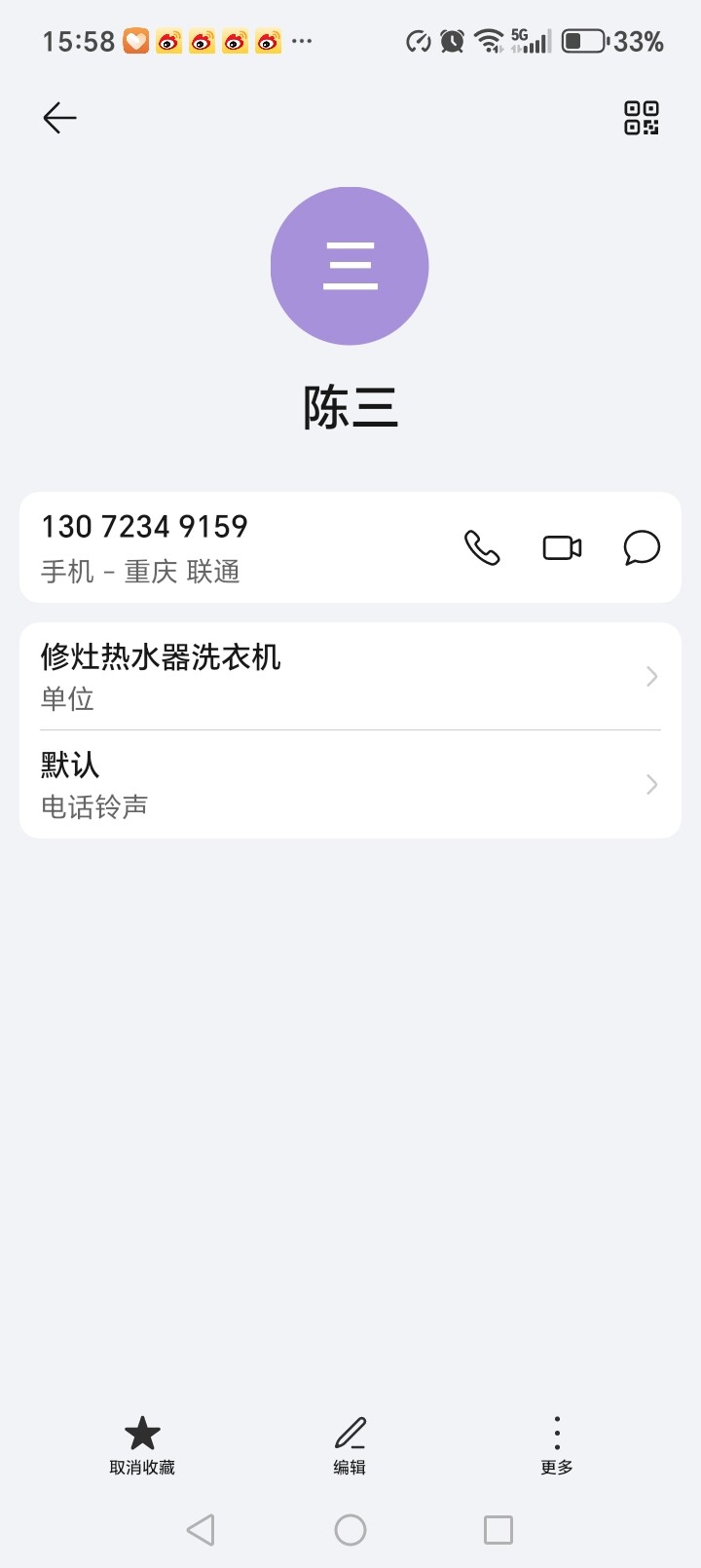This screenshot has height=1568, width=701.
Task: Open the 电话铃声 ringtone setting
Action: pos(350,785)
